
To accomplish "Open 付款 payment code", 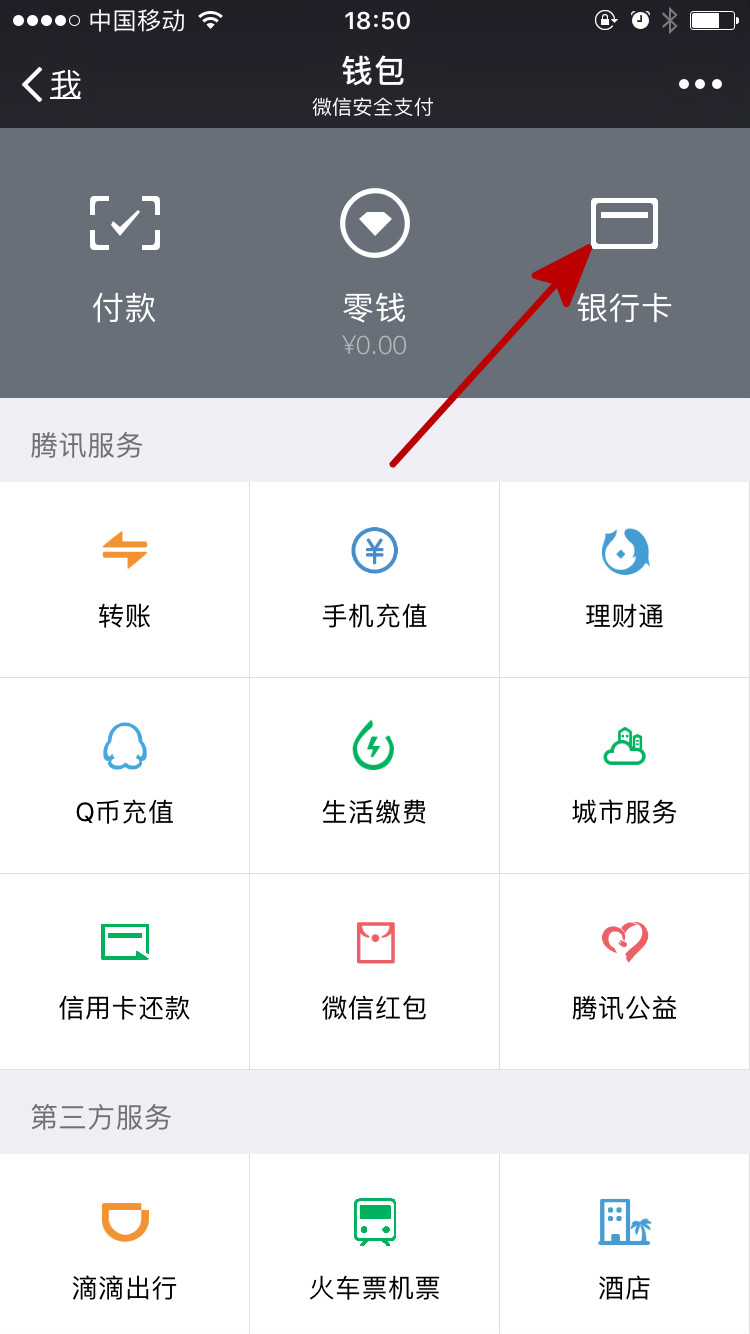I will (125, 260).
